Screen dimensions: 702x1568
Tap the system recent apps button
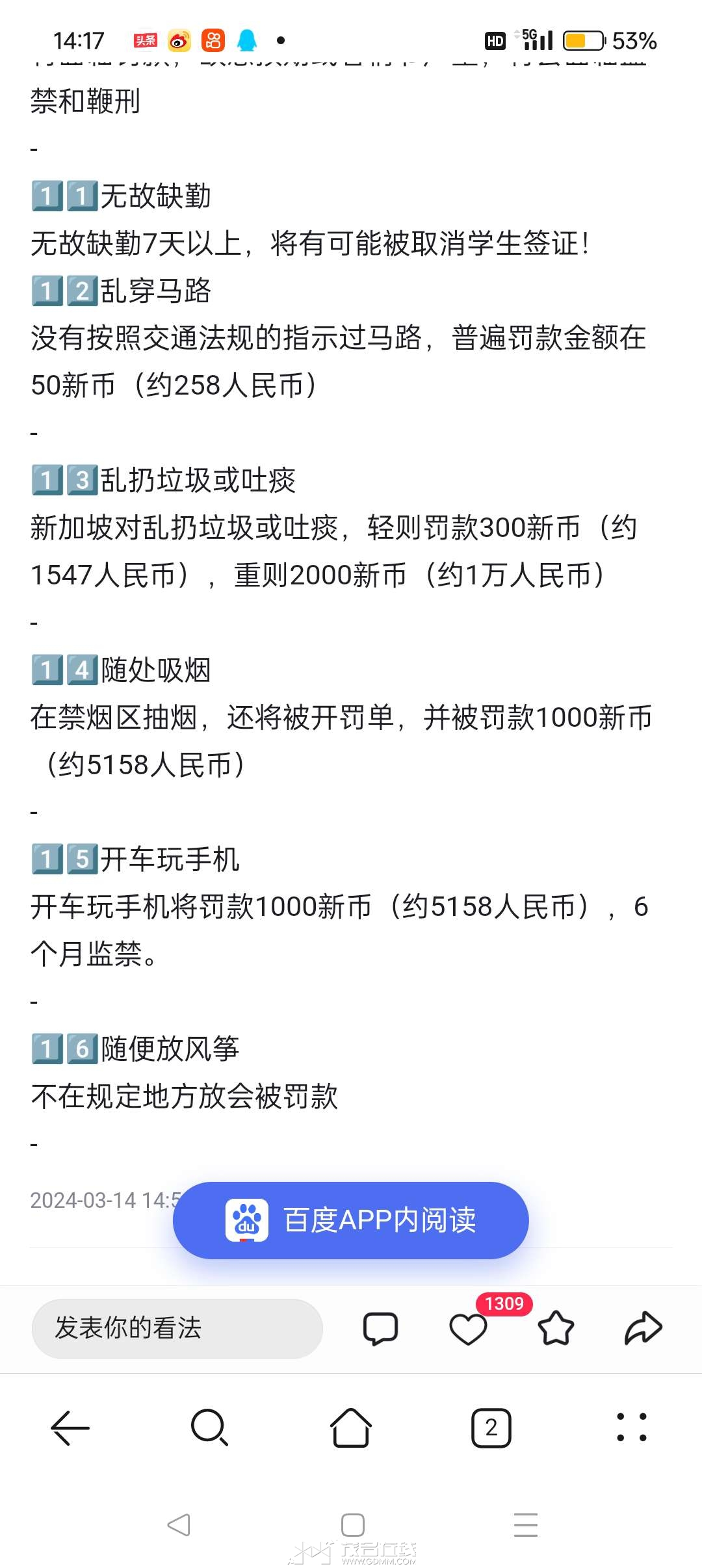tap(525, 1524)
